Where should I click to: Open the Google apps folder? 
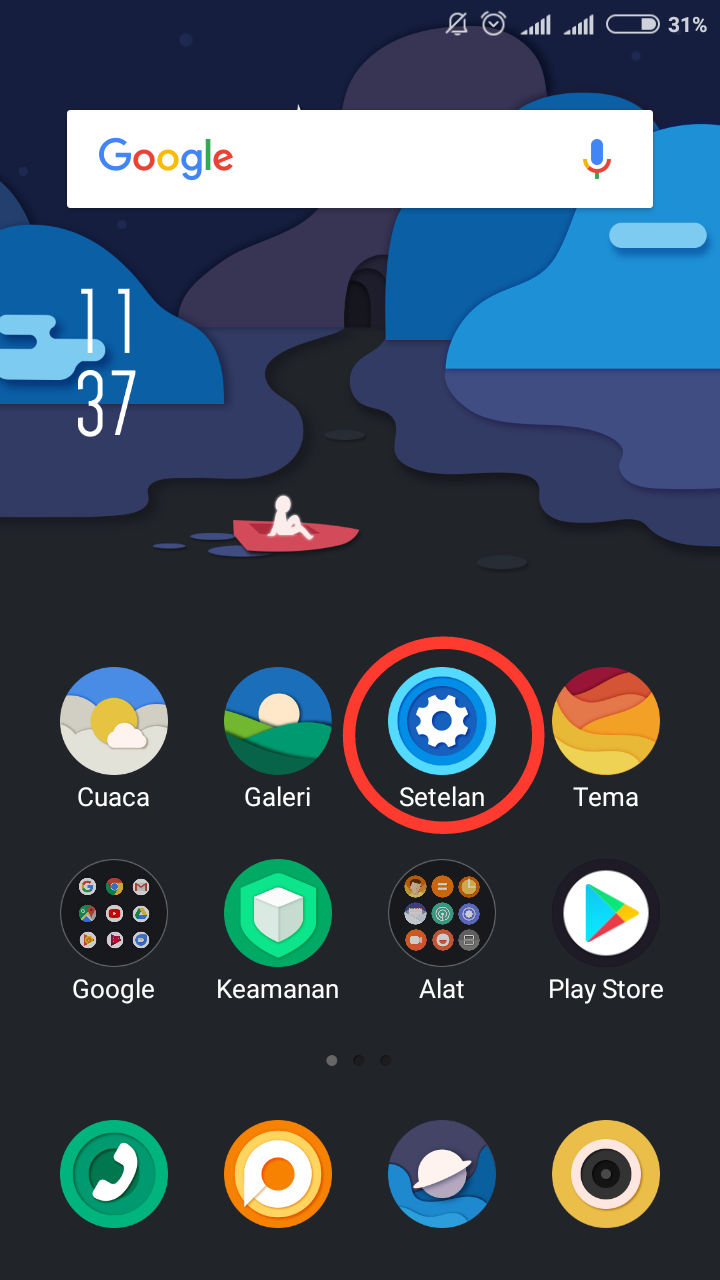(114, 913)
